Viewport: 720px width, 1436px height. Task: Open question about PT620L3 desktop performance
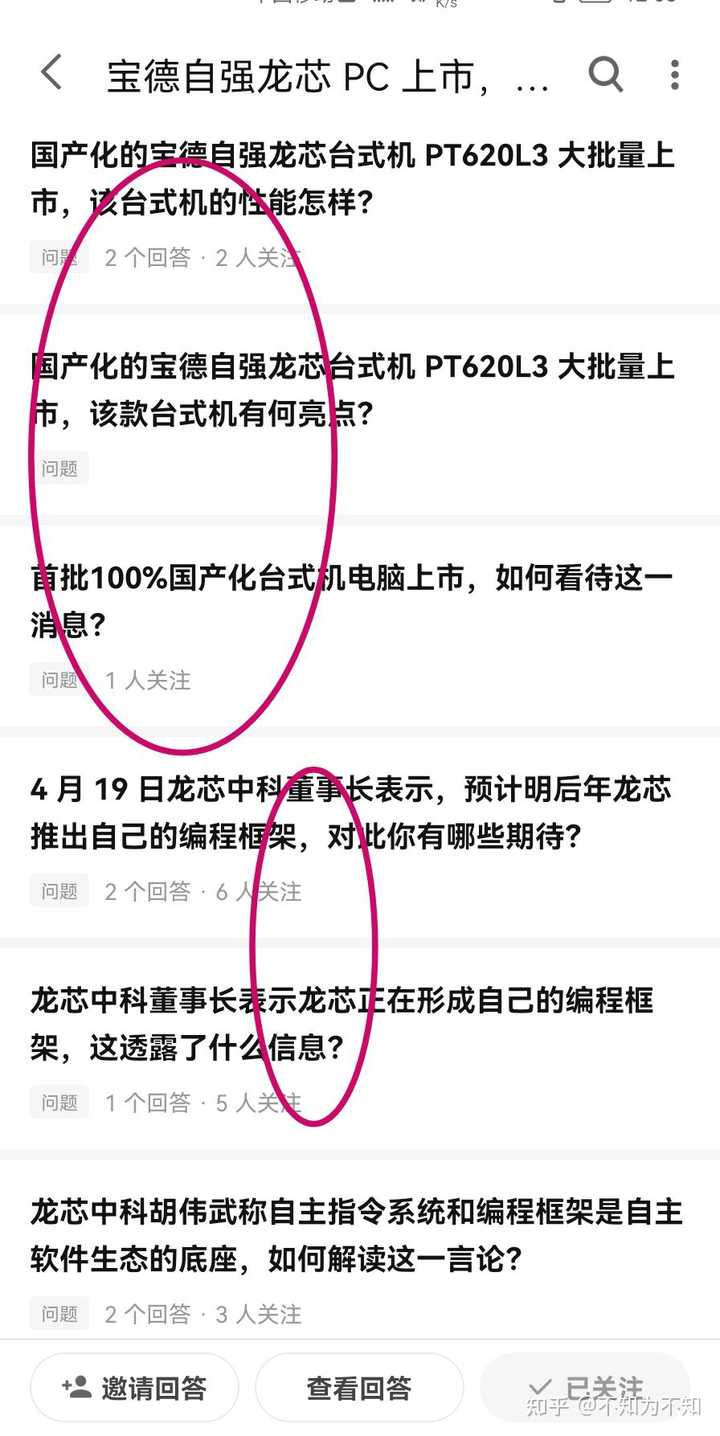(352, 180)
